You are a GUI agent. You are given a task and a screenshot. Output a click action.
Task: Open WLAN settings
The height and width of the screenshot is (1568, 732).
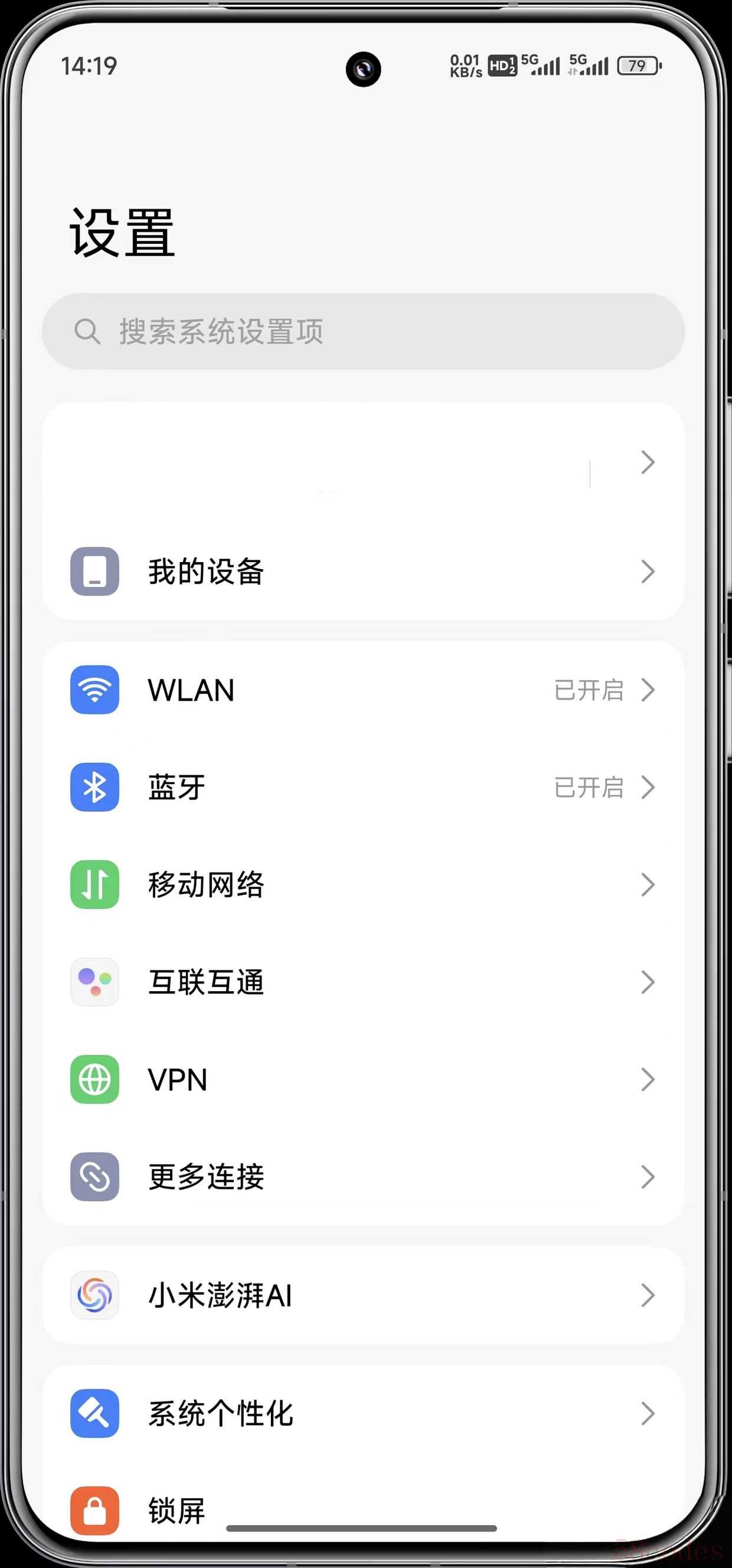[x=363, y=690]
